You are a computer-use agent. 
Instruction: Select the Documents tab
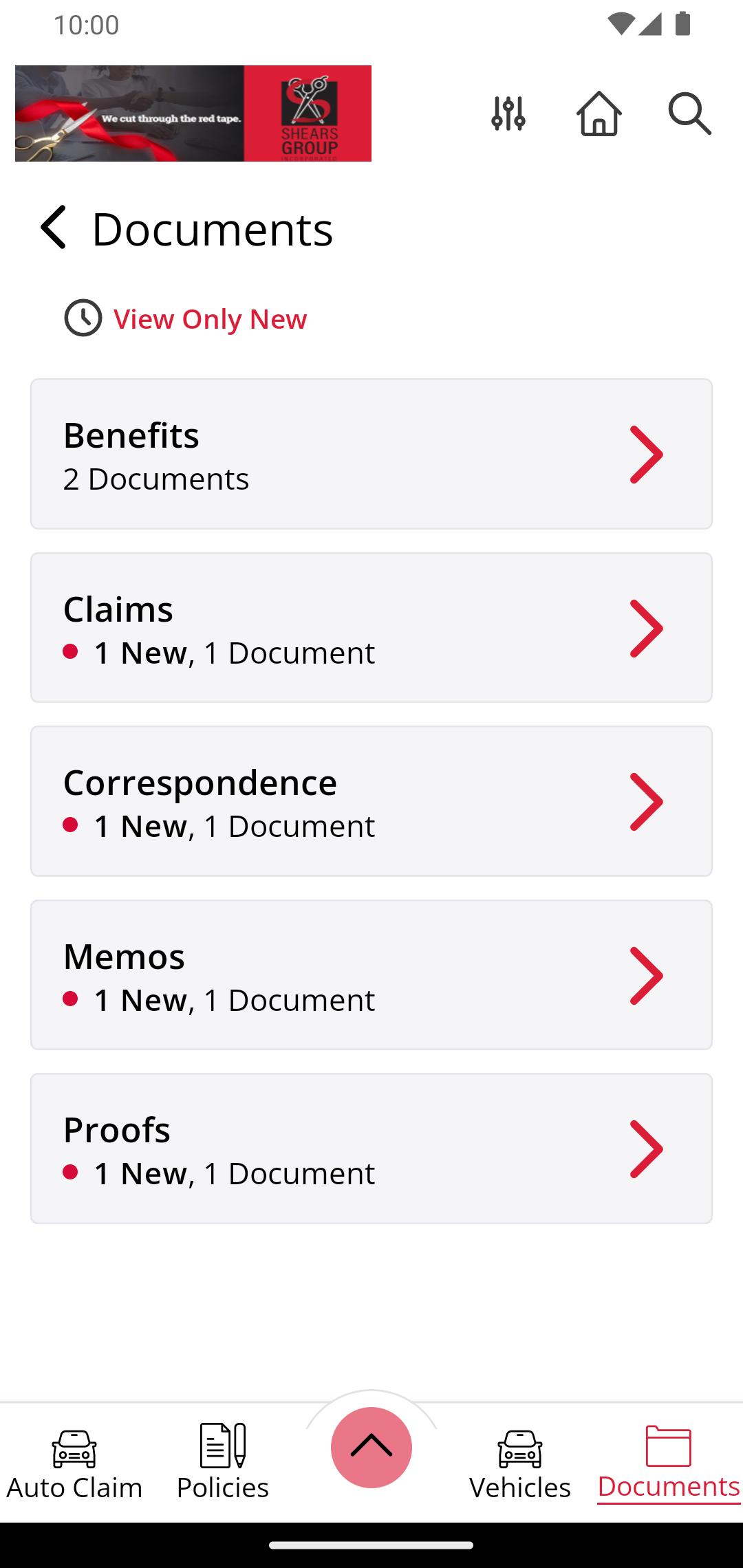coord(669,1463)
